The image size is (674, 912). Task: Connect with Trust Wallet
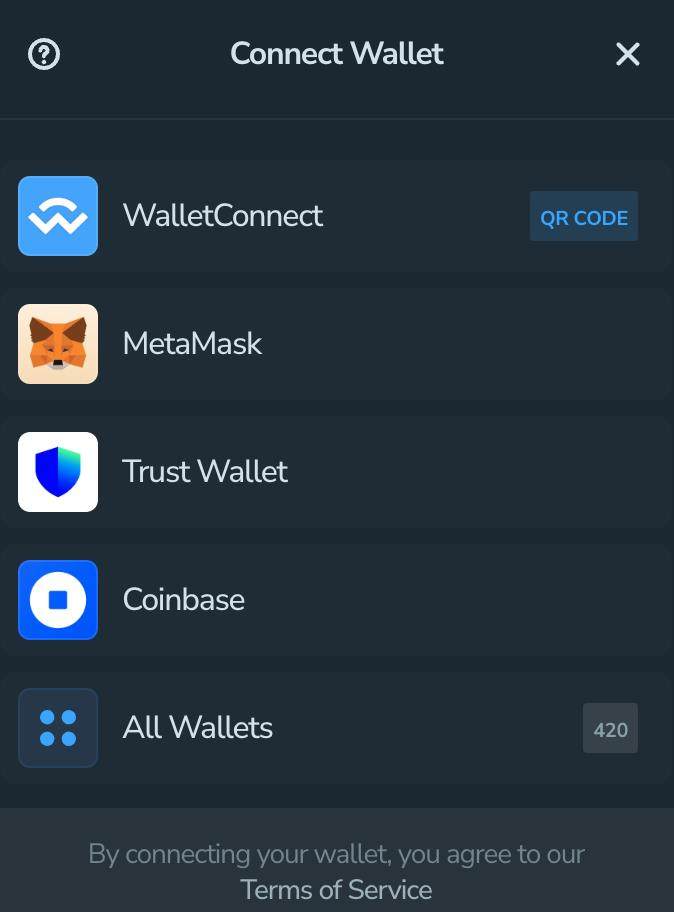click(205, 472)
